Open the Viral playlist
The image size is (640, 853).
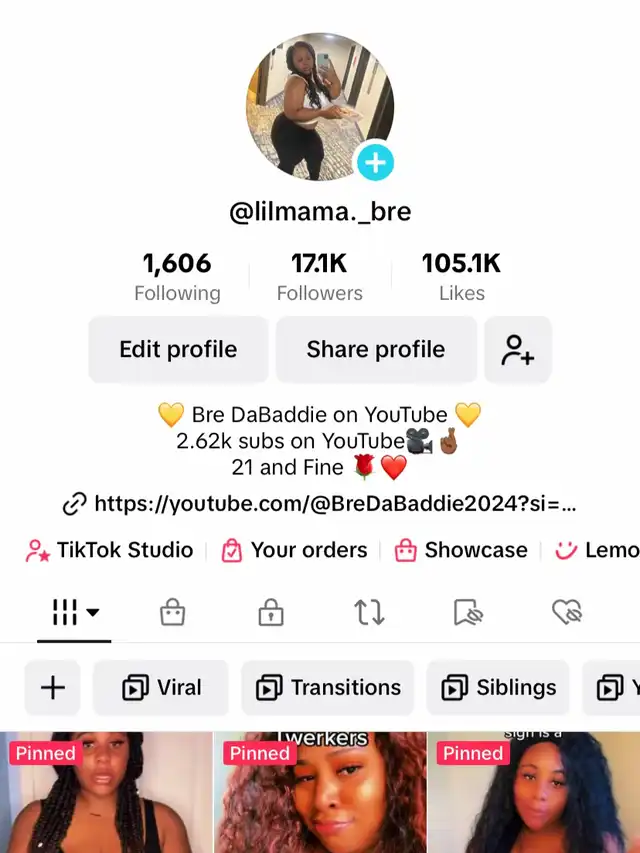pos(161,687)
